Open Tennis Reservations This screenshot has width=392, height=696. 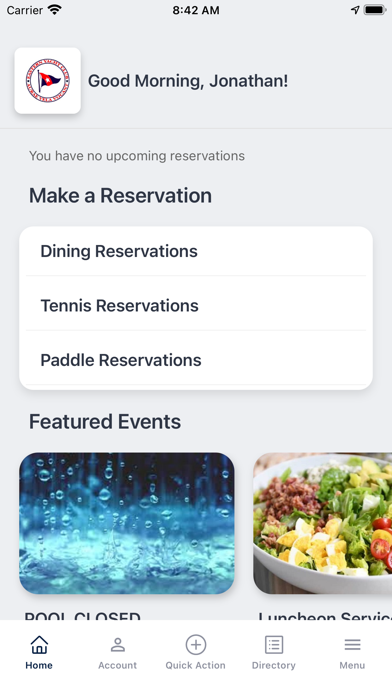[196, 305]
